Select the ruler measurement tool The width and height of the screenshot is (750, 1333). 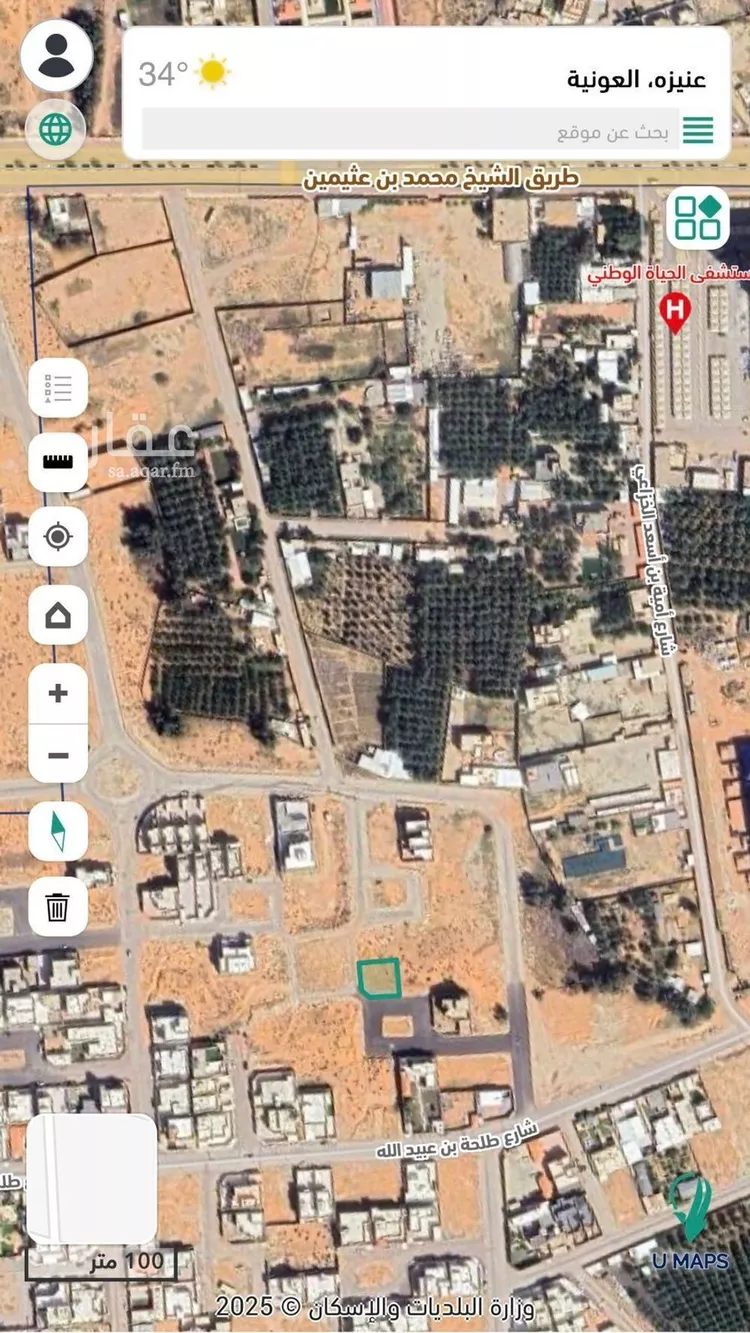point(58,462)
